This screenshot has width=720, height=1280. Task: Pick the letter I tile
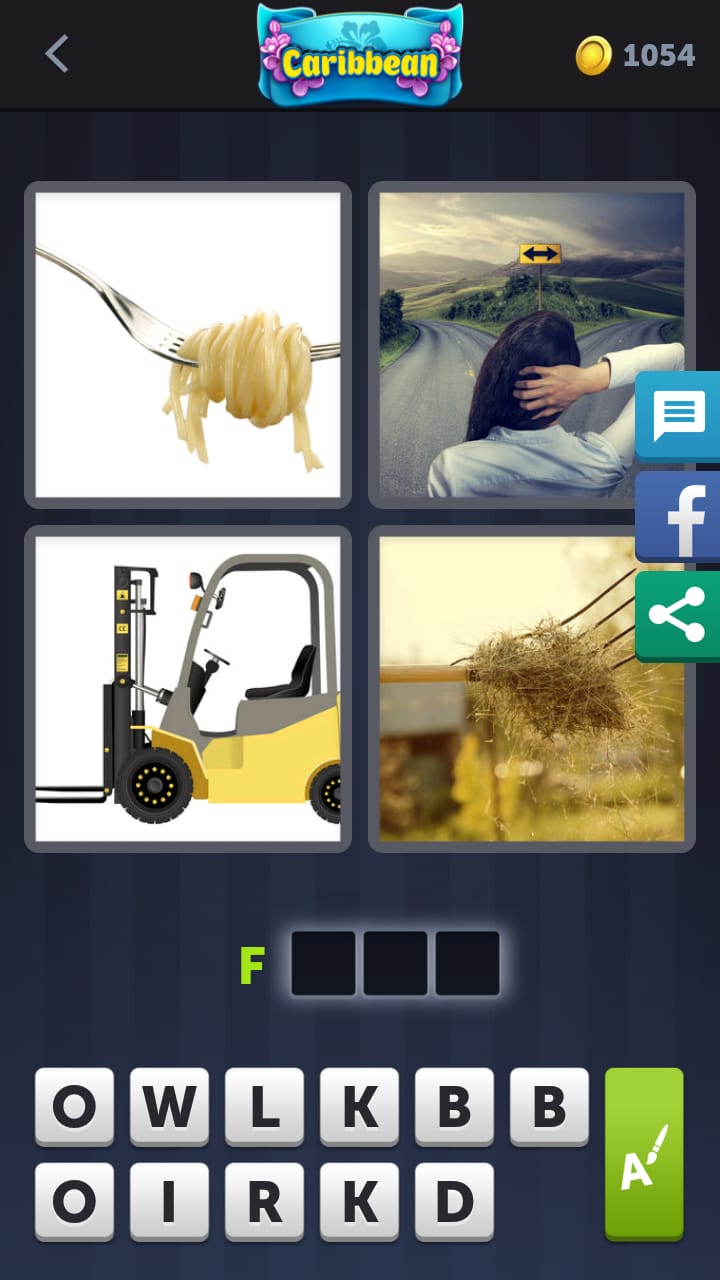tap(169, 1201)
